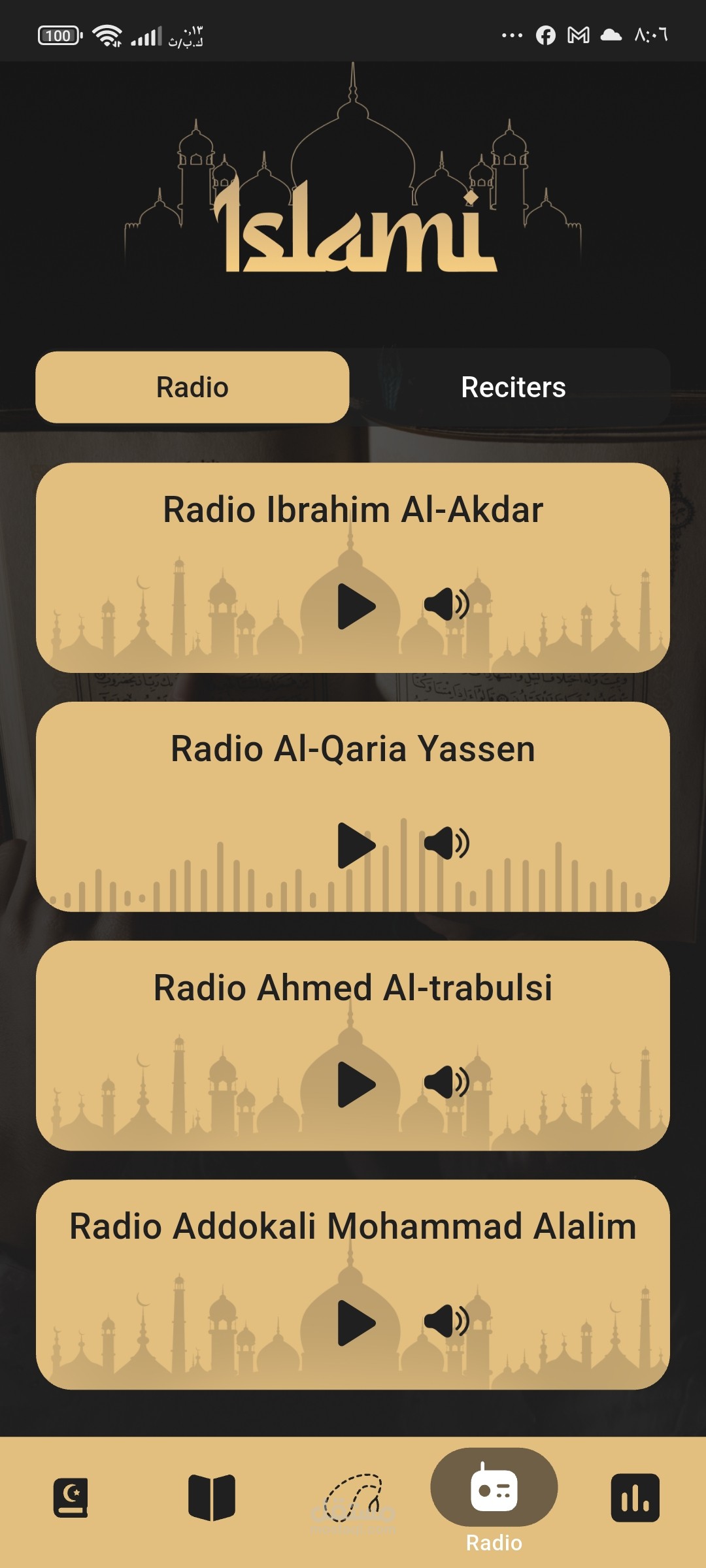The height and width of the screenshot is (1568, 706).
Task: Select the Radio segment at the top
Action: [x=192, y=387]
